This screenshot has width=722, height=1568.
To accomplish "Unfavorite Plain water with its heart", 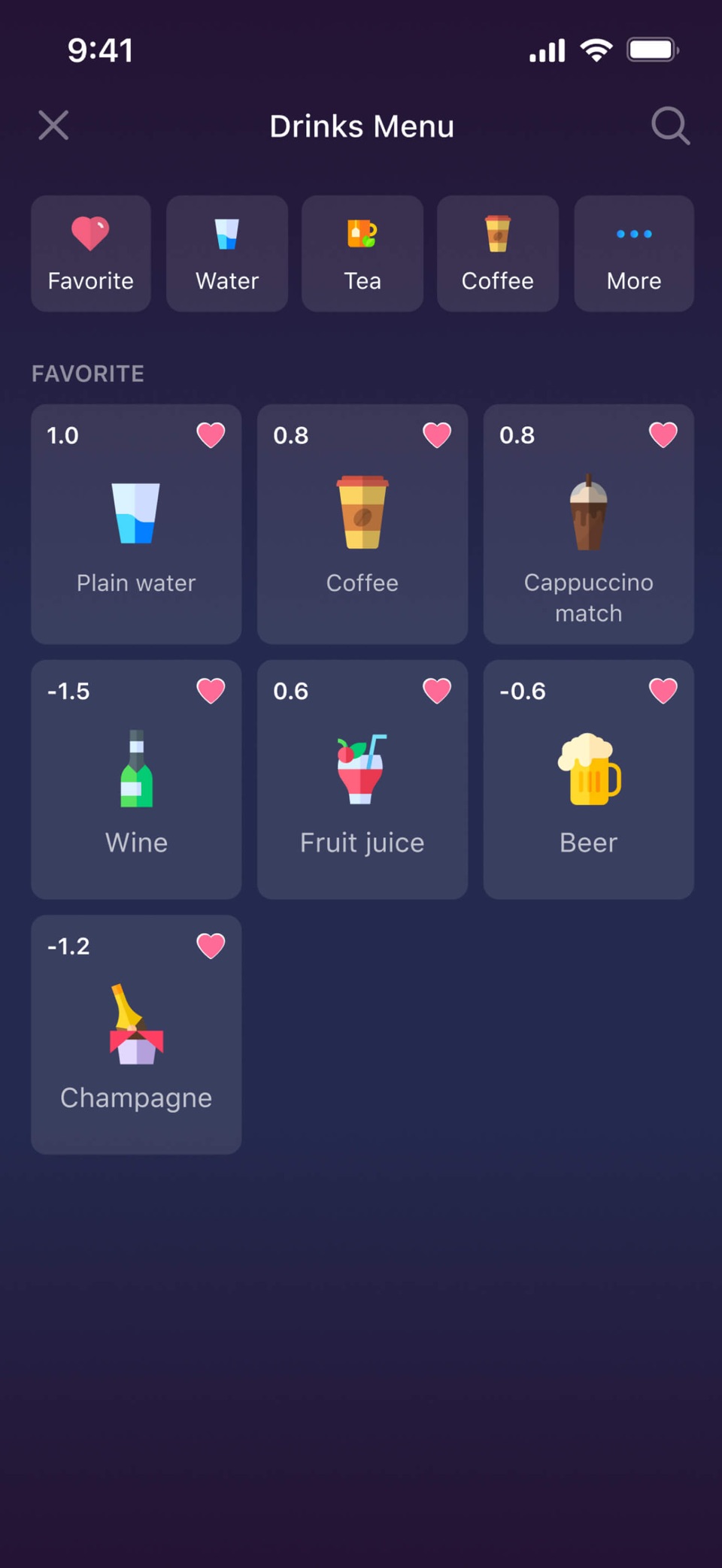I will (211, 435).
